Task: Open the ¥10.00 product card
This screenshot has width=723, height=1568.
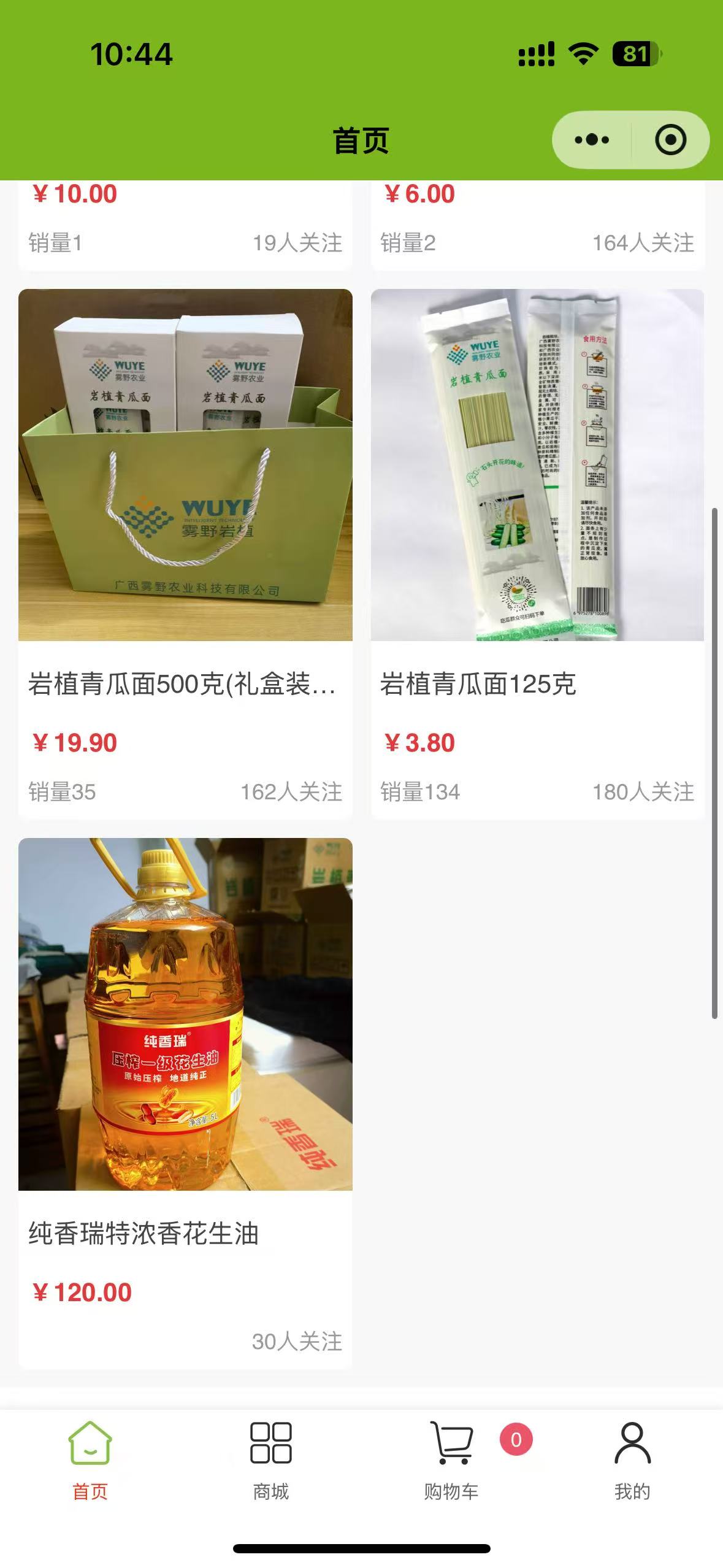Action: 184,221
